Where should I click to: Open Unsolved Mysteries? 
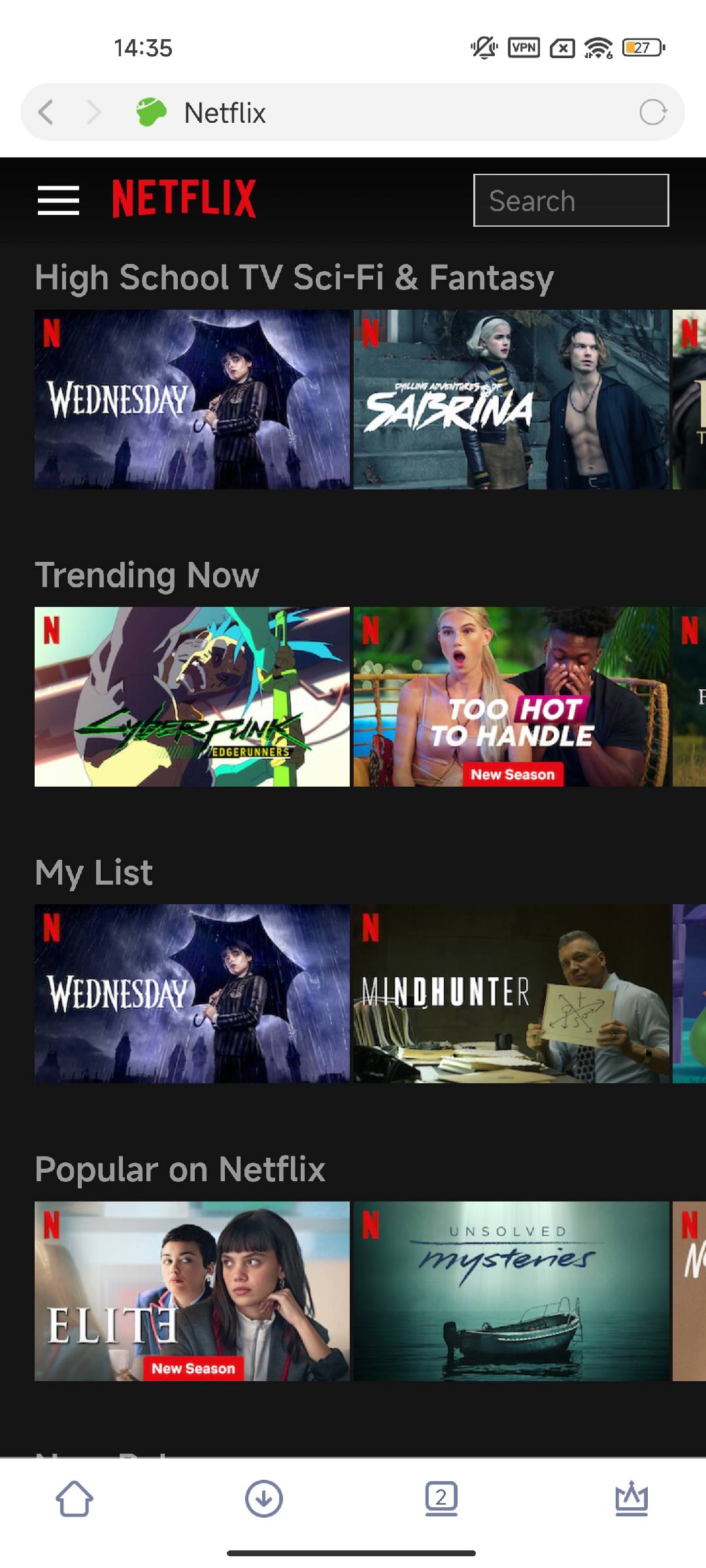click(511, 1291)
